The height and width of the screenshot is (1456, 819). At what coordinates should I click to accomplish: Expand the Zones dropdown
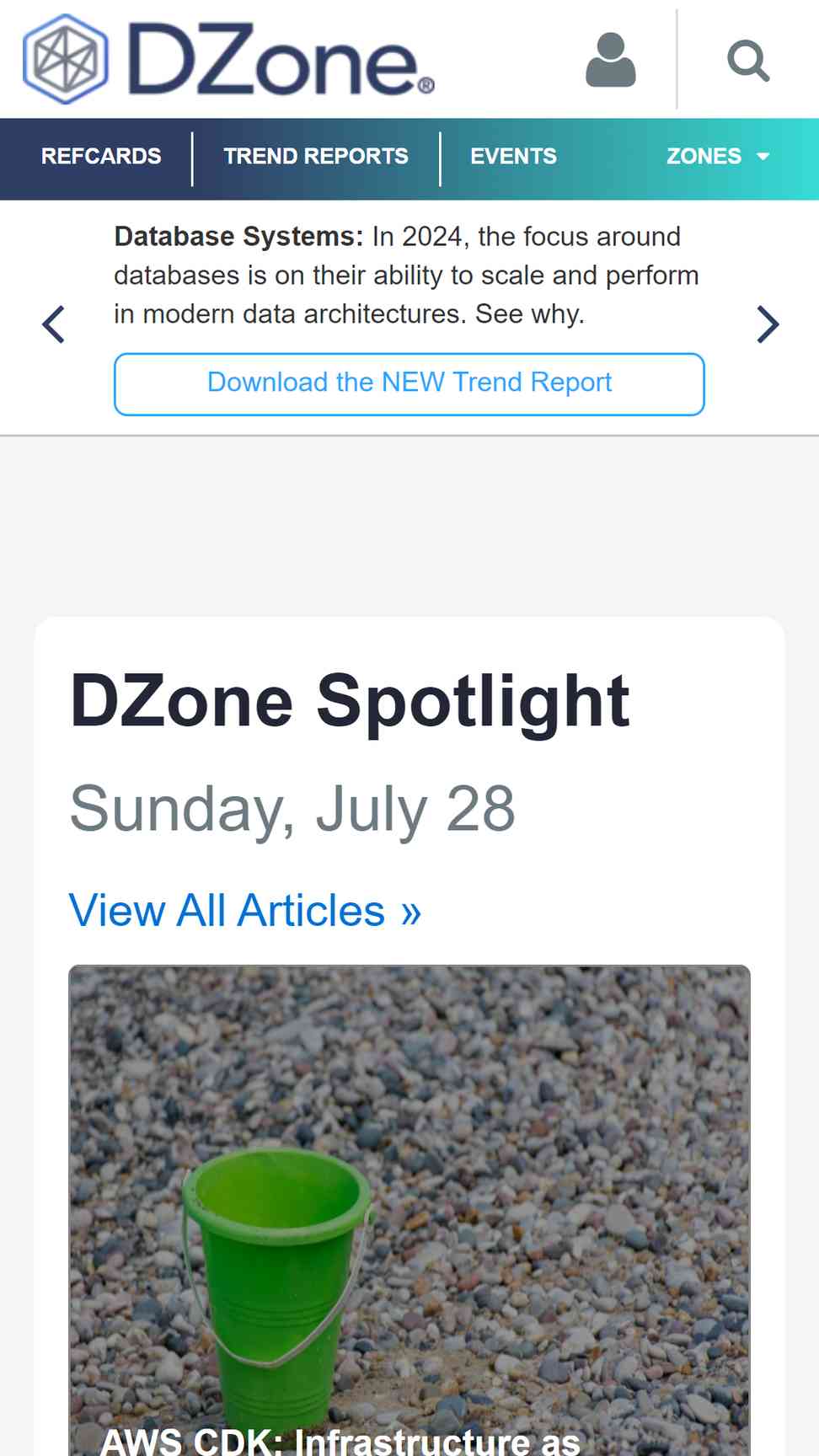click(x=718, y=157)
